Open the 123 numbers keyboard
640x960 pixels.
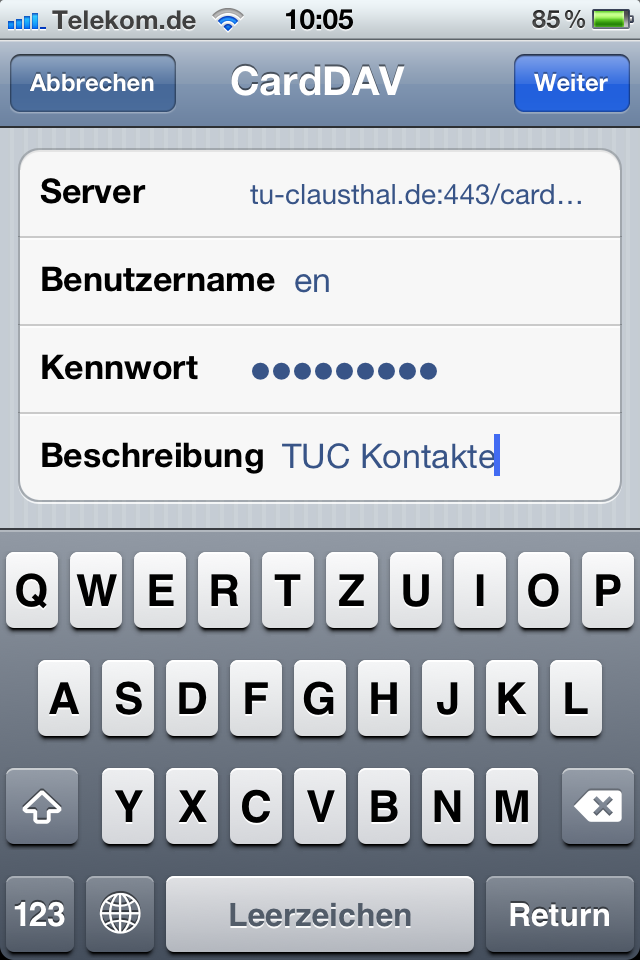pyautogui.click(x=40, y=914)
